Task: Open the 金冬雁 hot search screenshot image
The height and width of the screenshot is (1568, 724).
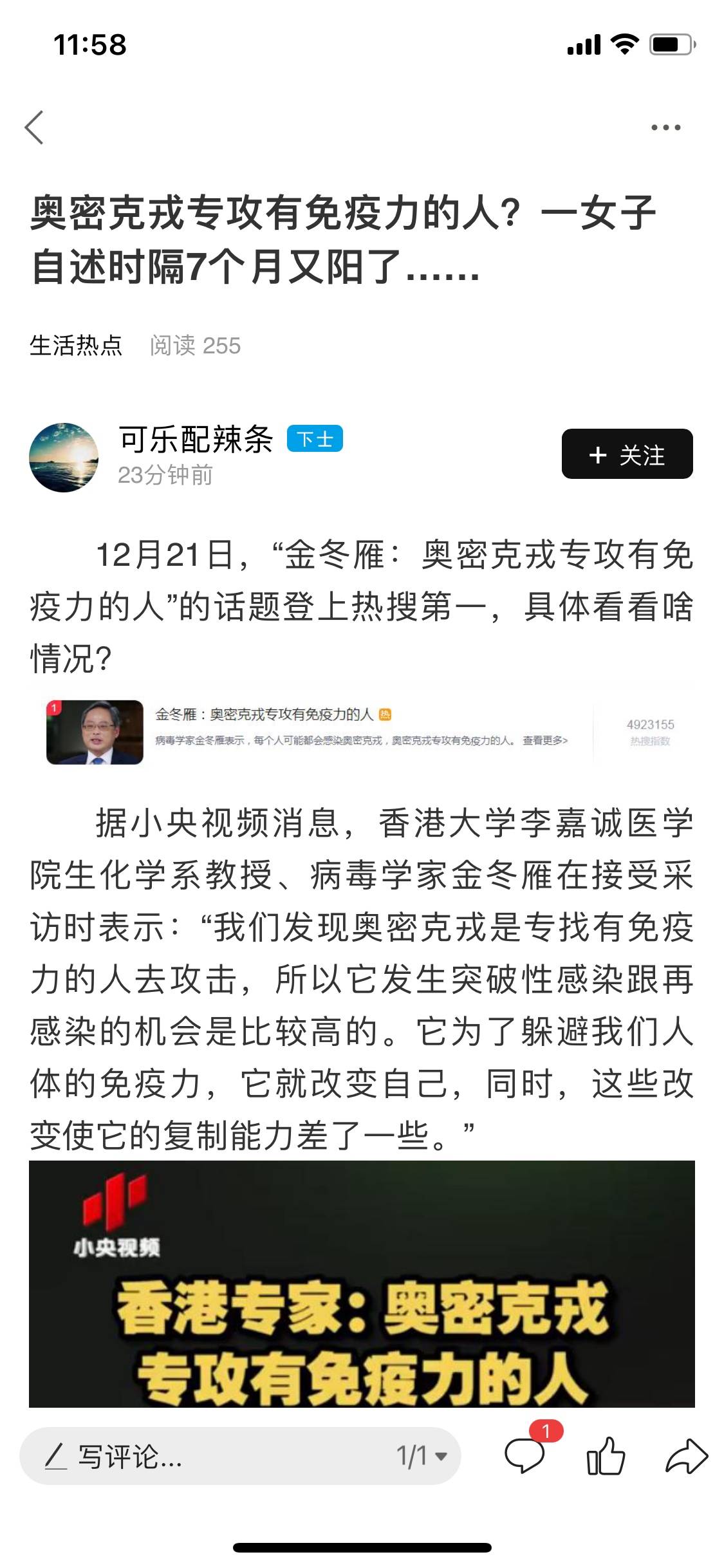Action: (x=362, y=732)
